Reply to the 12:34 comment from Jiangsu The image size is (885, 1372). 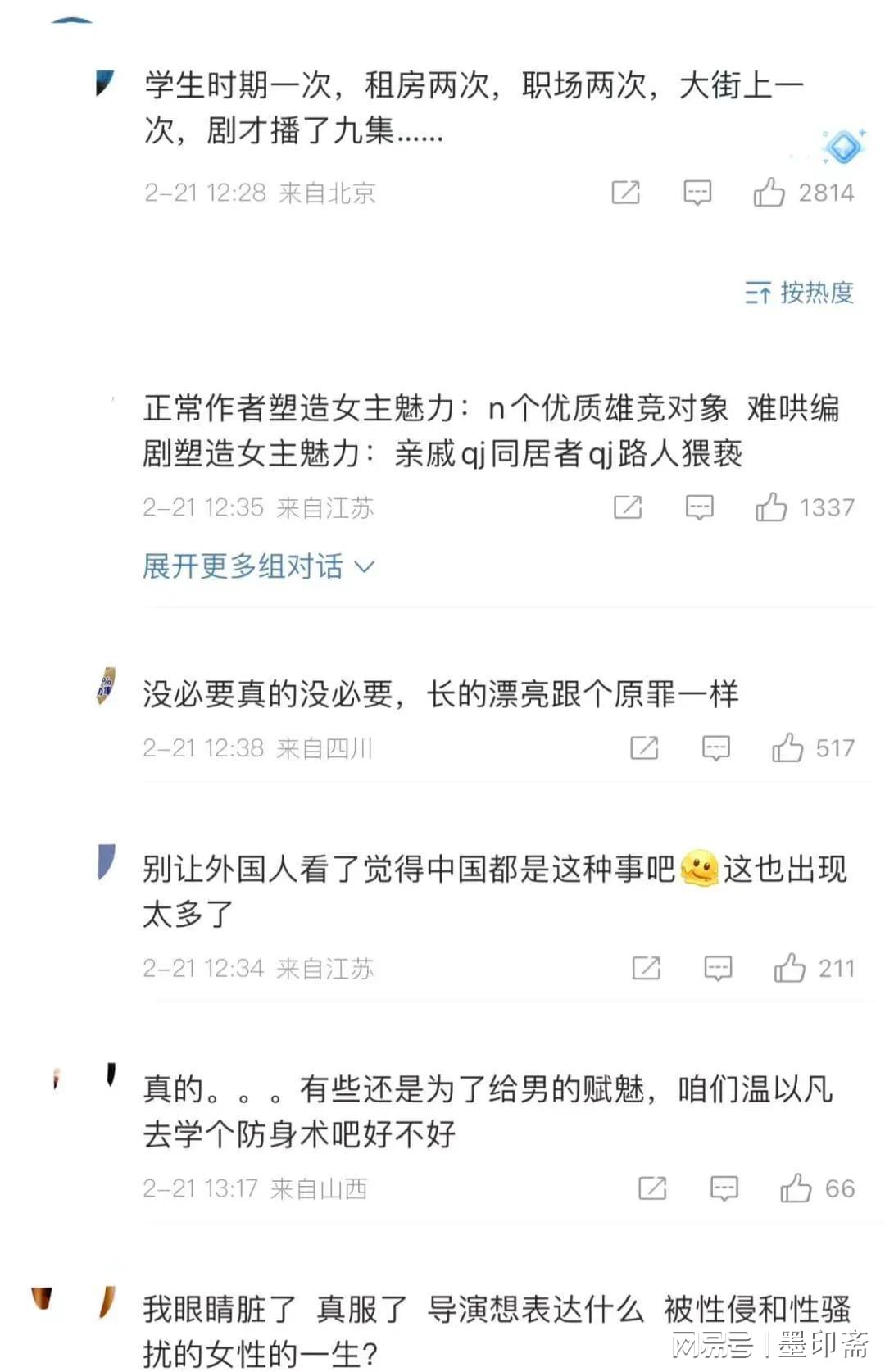pos(718,969)
